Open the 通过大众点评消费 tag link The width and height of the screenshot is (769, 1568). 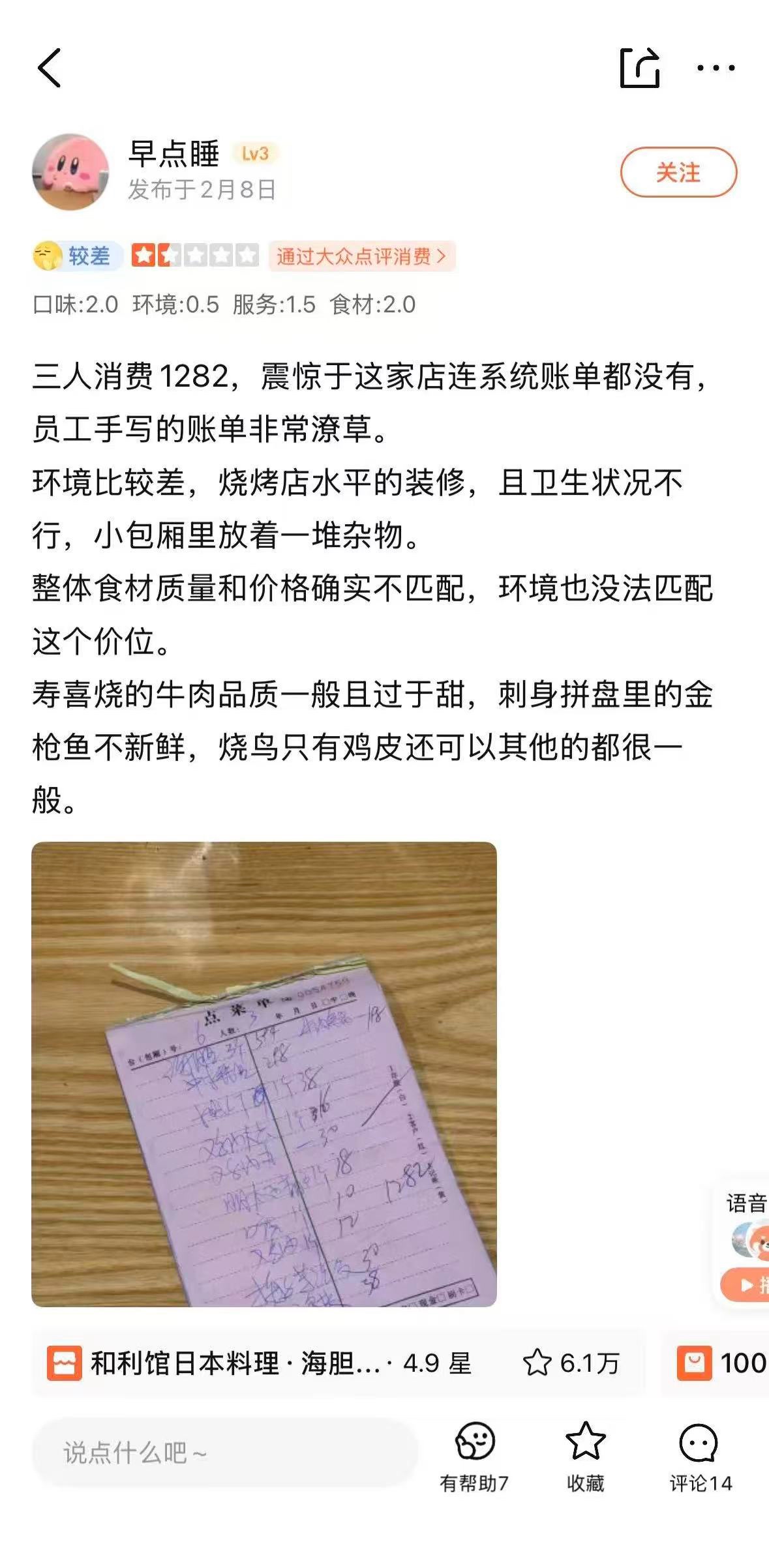(361, 256)
